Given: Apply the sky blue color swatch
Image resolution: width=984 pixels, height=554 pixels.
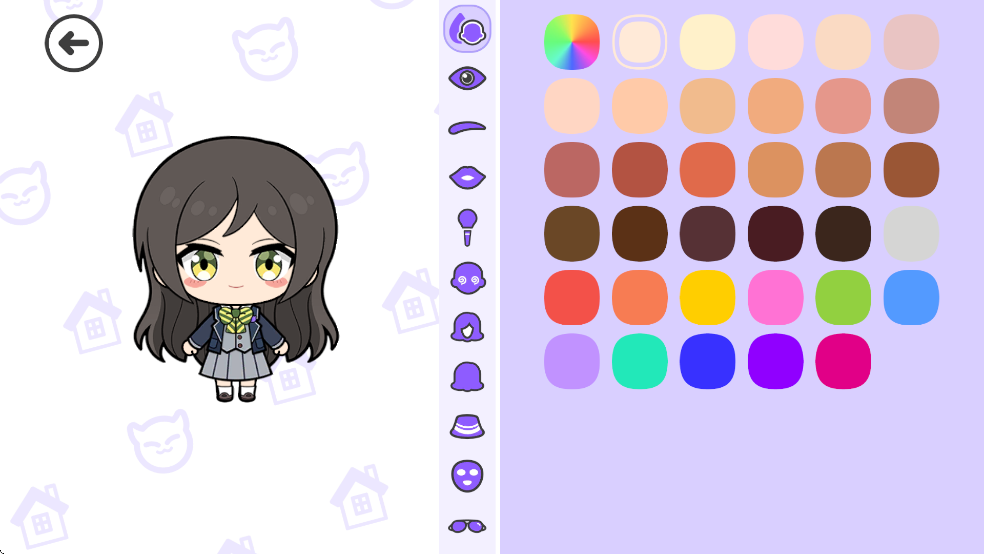Looking at the screenshot, I should tap(911, 297).
